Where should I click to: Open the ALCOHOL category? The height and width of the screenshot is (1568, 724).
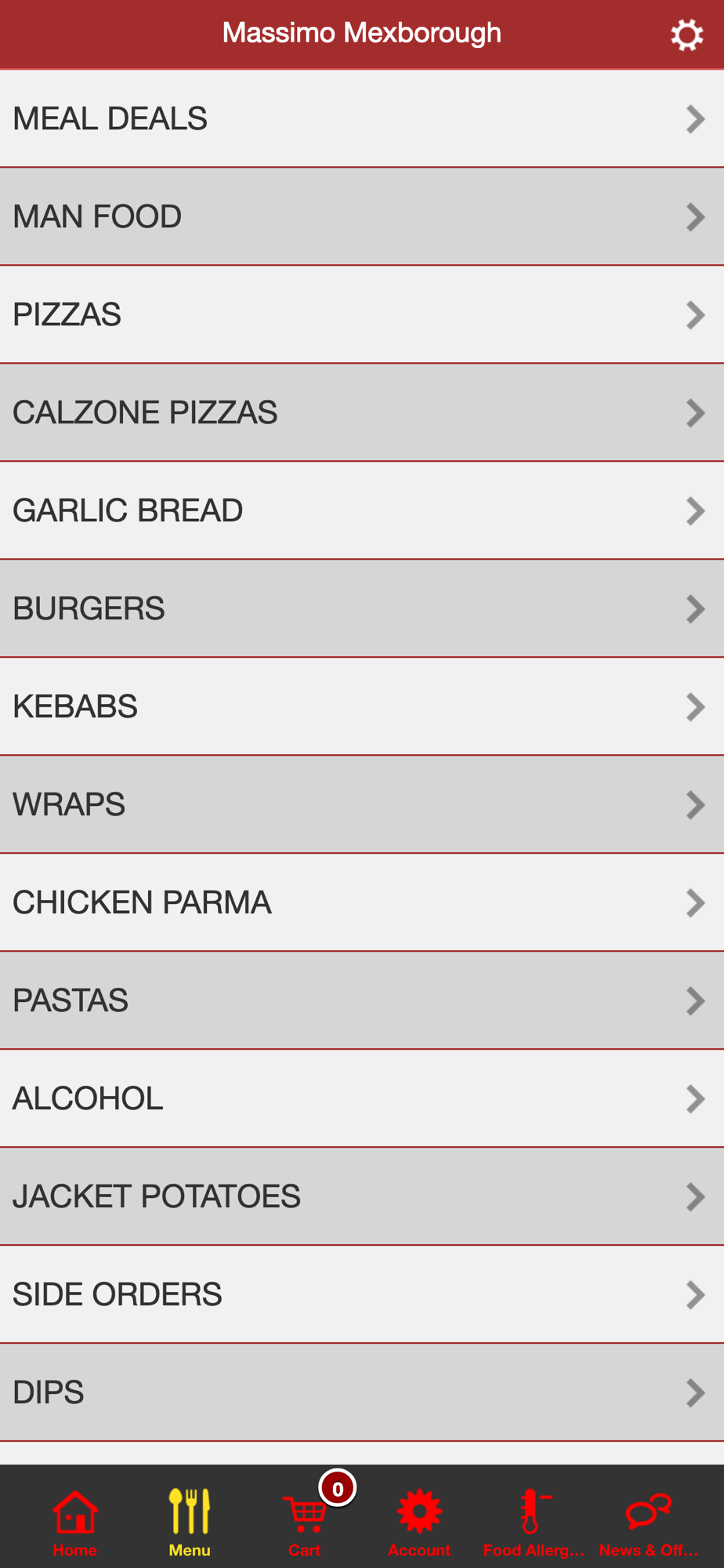pos(362,1098)
